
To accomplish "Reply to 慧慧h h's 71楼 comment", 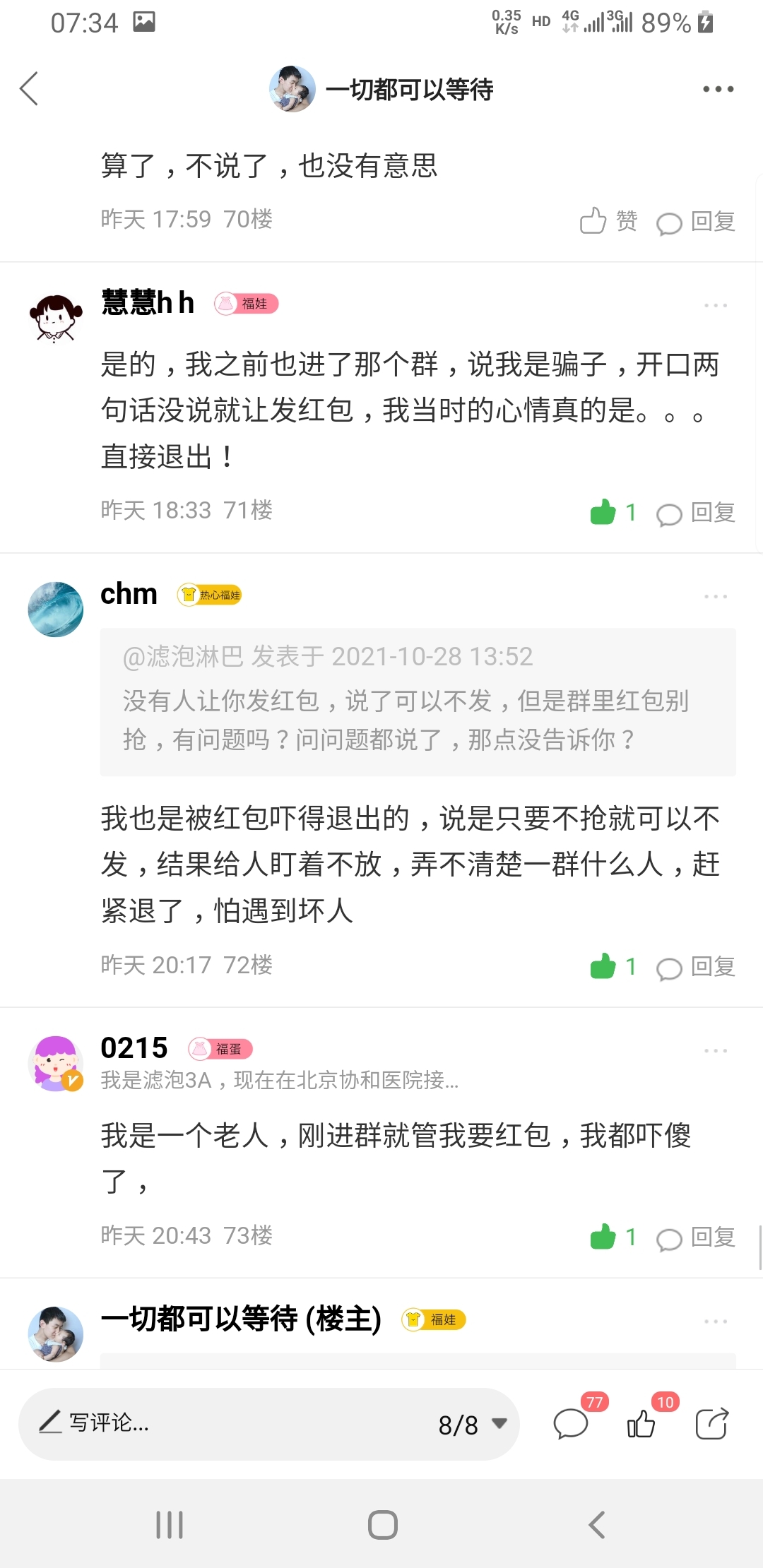I will click(x=697, y=513).
